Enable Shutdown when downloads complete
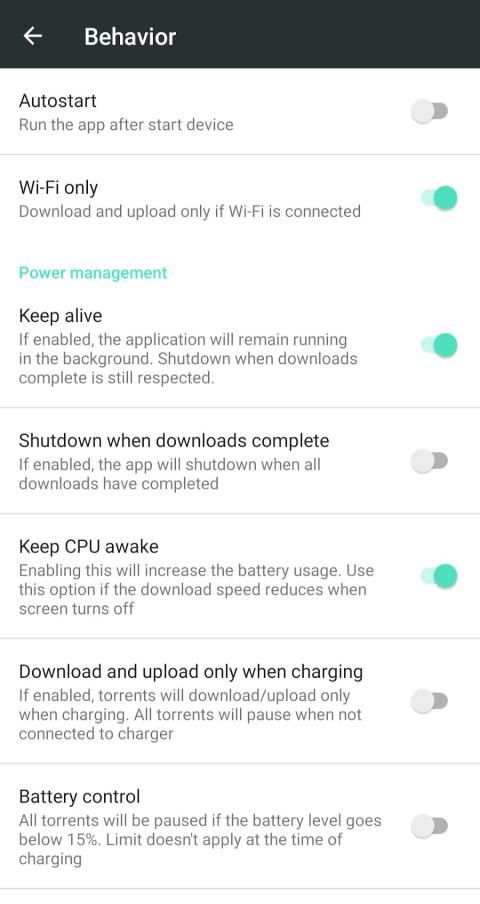Viewport: 480px width, 904px height. (x=429, y=461)
